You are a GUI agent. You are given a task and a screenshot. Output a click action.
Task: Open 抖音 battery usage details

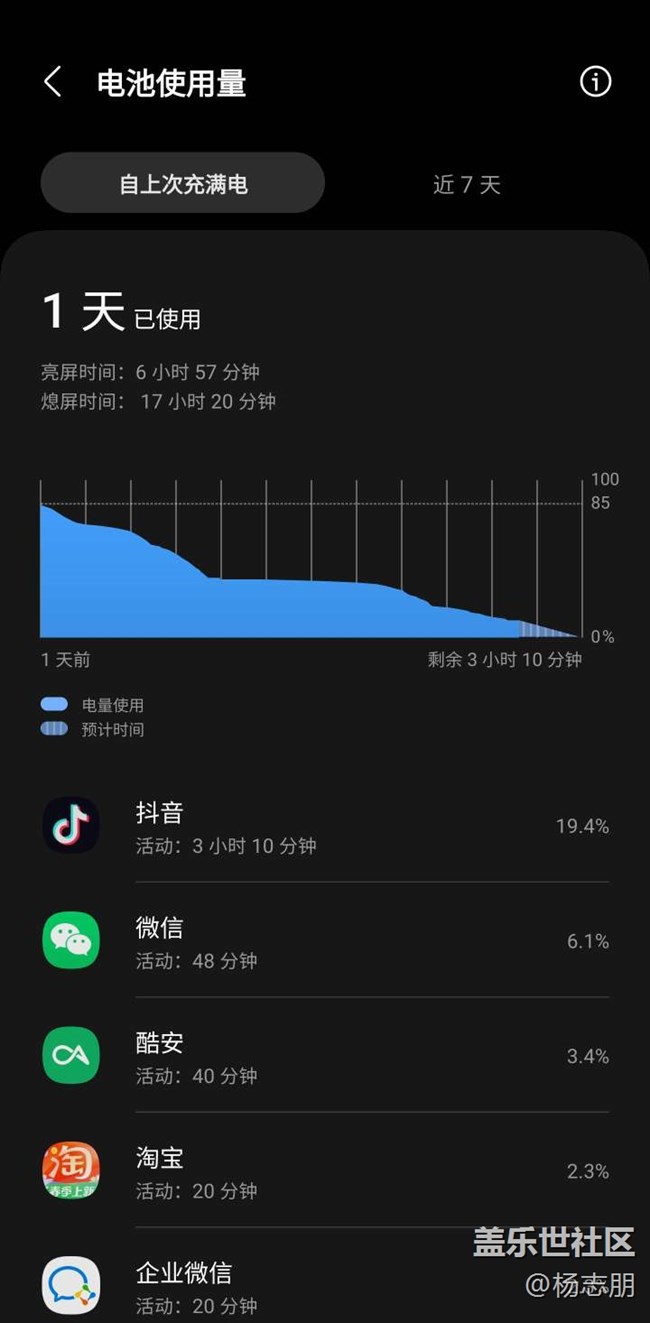[x=325, y=827]
